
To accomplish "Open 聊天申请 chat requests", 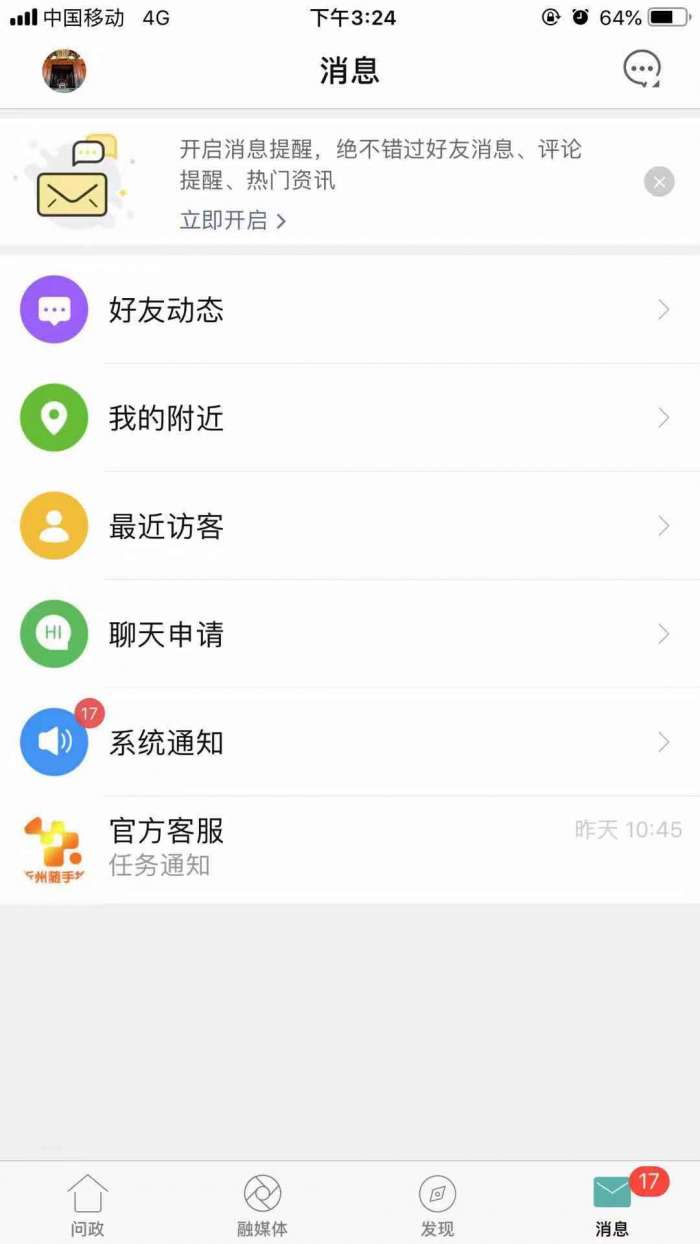I will pyautogui.click(x=350, y=634).
